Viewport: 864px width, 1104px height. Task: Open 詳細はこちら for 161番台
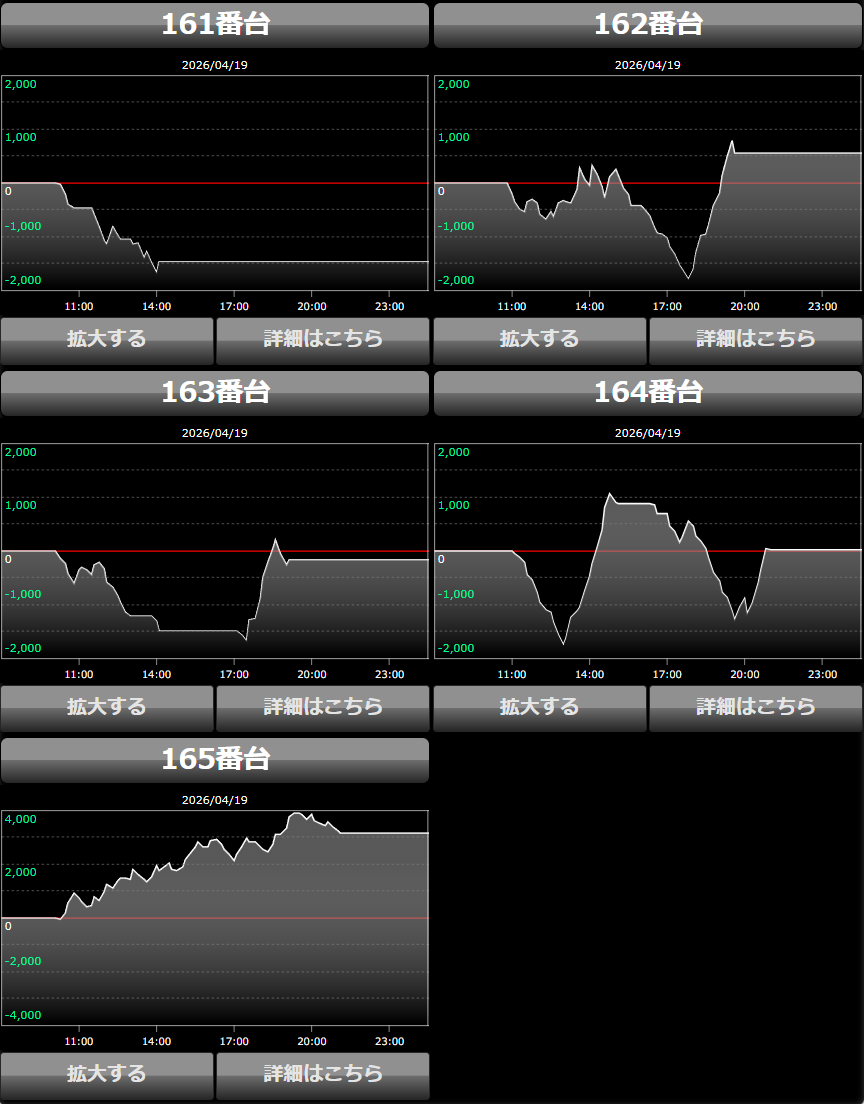[323, 340]
